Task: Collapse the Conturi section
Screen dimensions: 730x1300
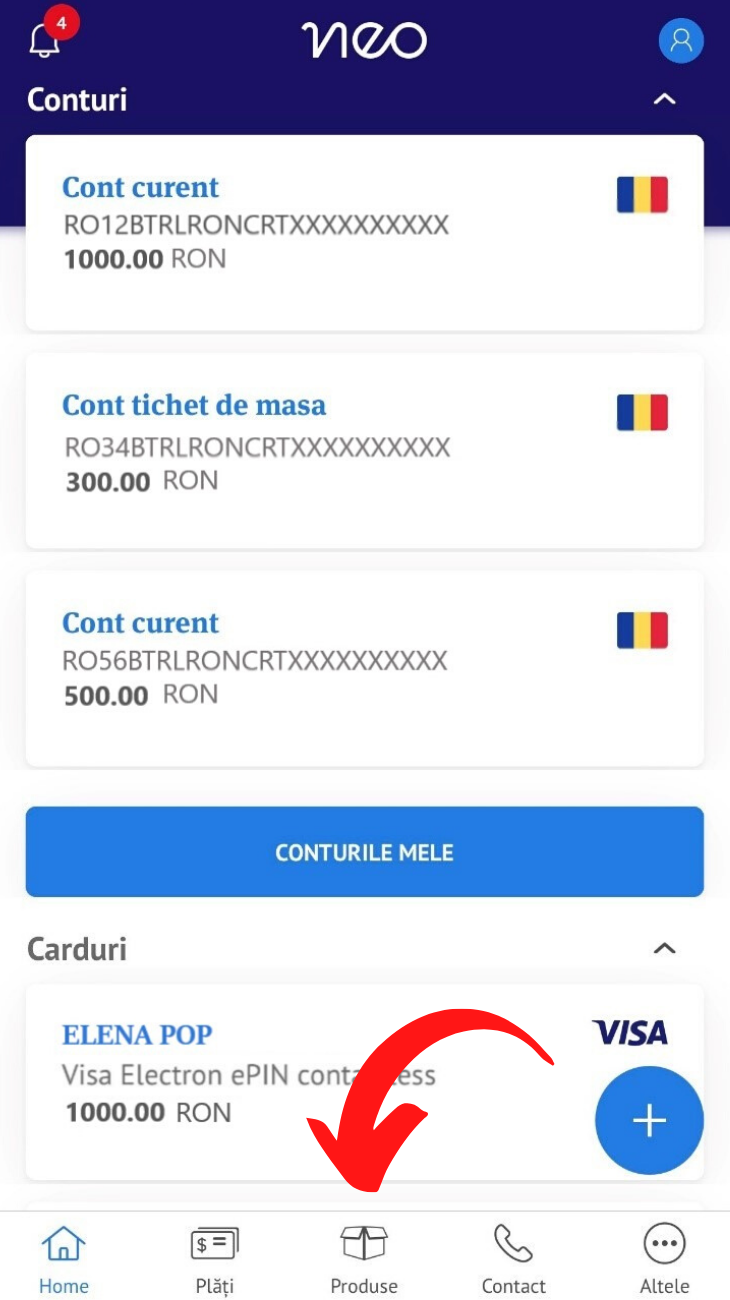Action: [x=664, y=99]
